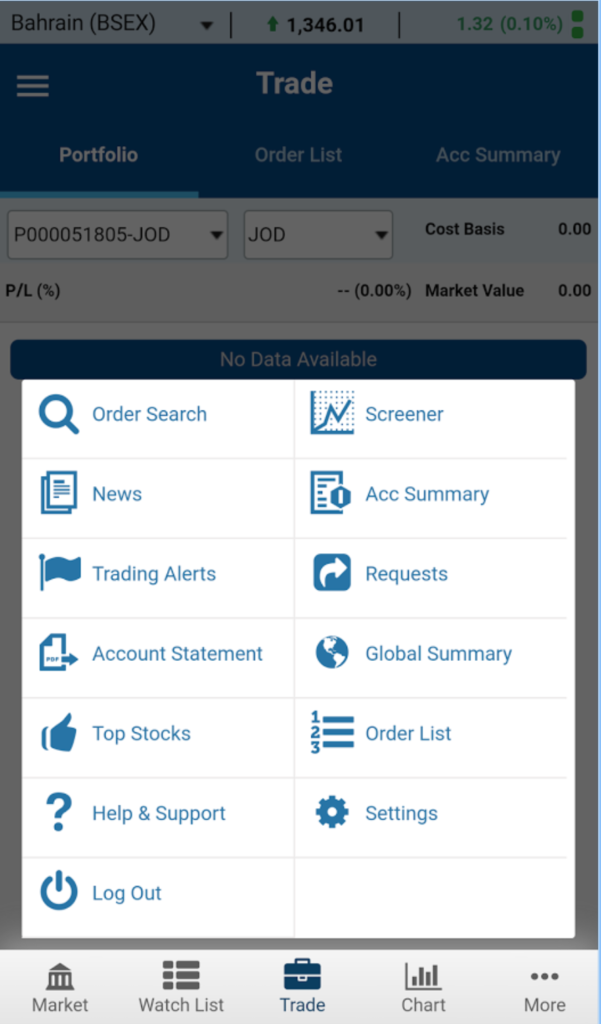Switch to the Market bottom tab
This screenshot has width=601, height=1024.
tap(60, 988)
